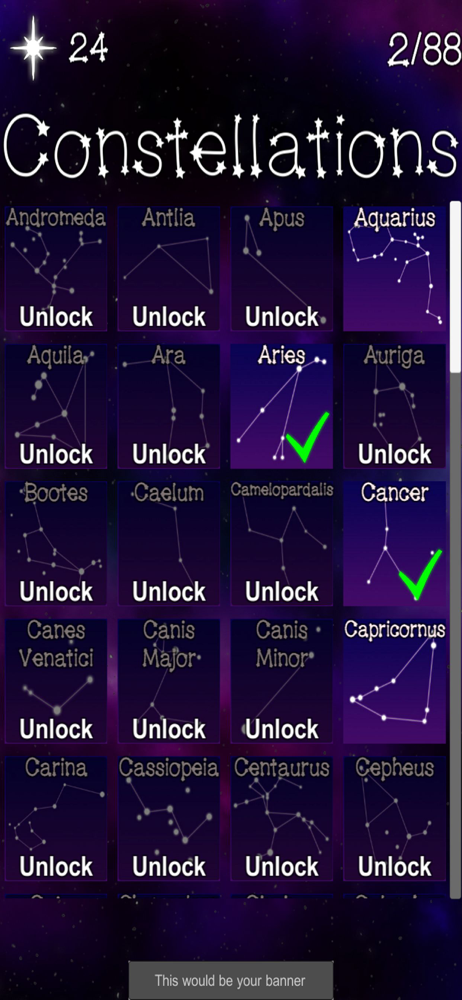Unlock the Aquila constellation tile
Screen dimensions: 462x1000
(x=56, y=406)
